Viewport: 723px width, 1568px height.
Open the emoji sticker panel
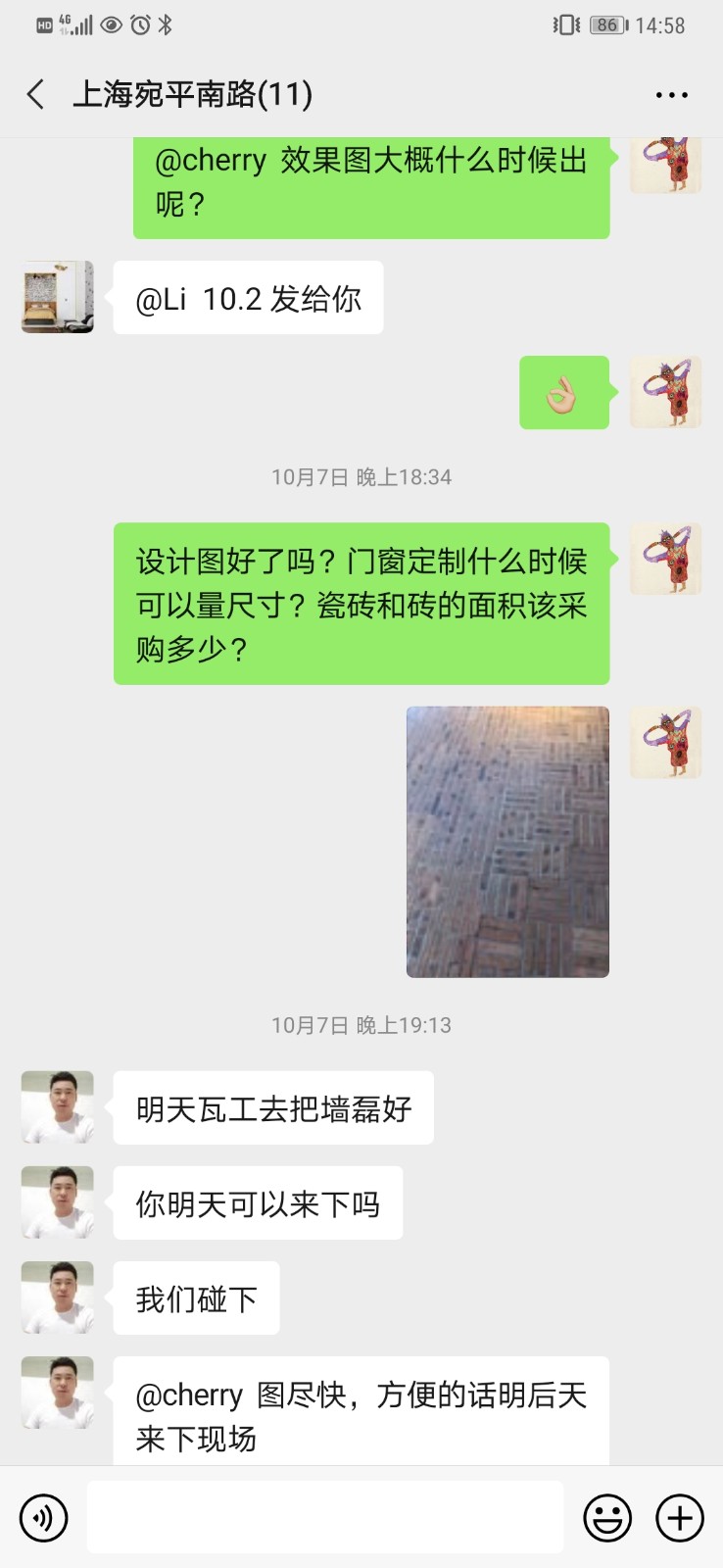pyautogui.click(x=607, y=1518)
